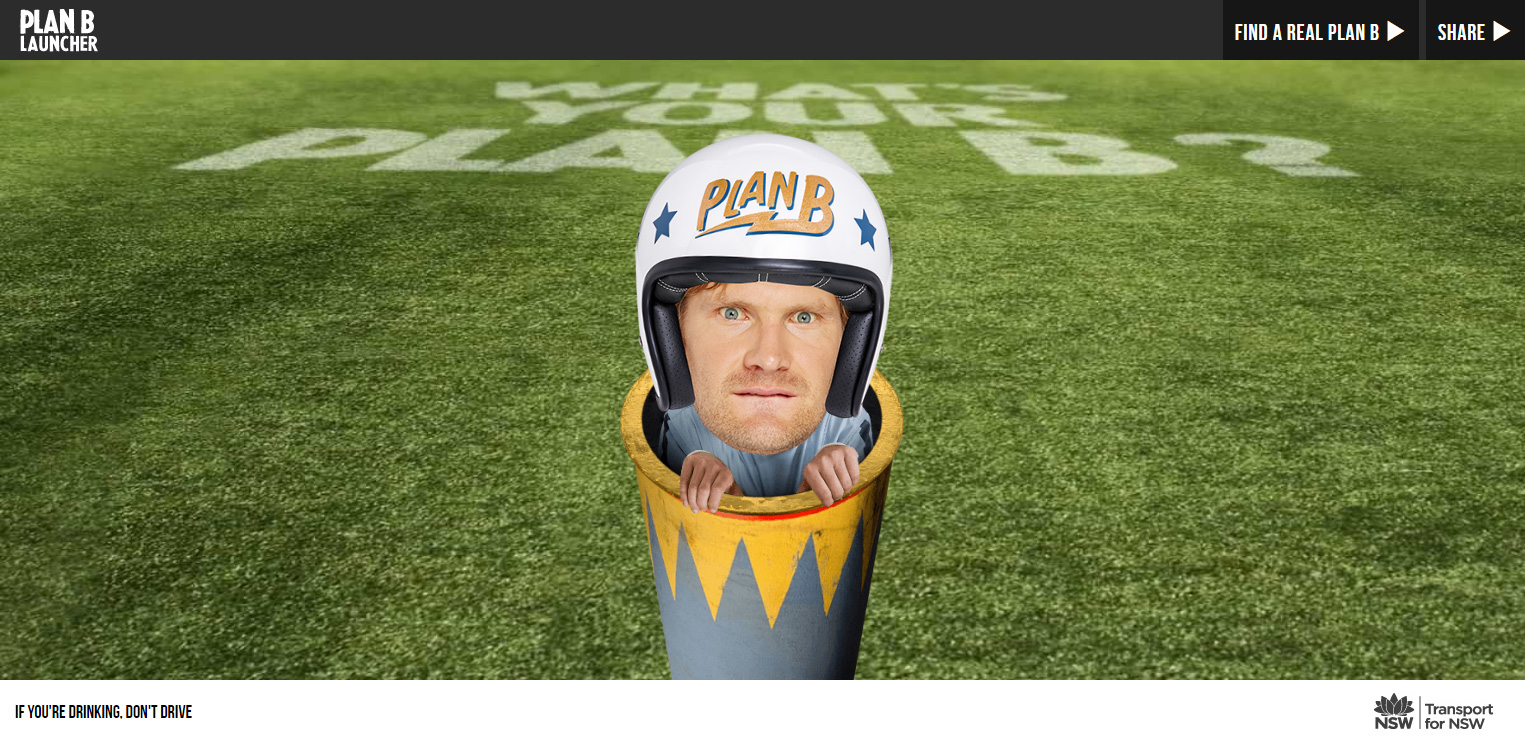Tap the Plan B Launcher logo
This screenshot has height=740, width=1525.
(x=59, y=31)
